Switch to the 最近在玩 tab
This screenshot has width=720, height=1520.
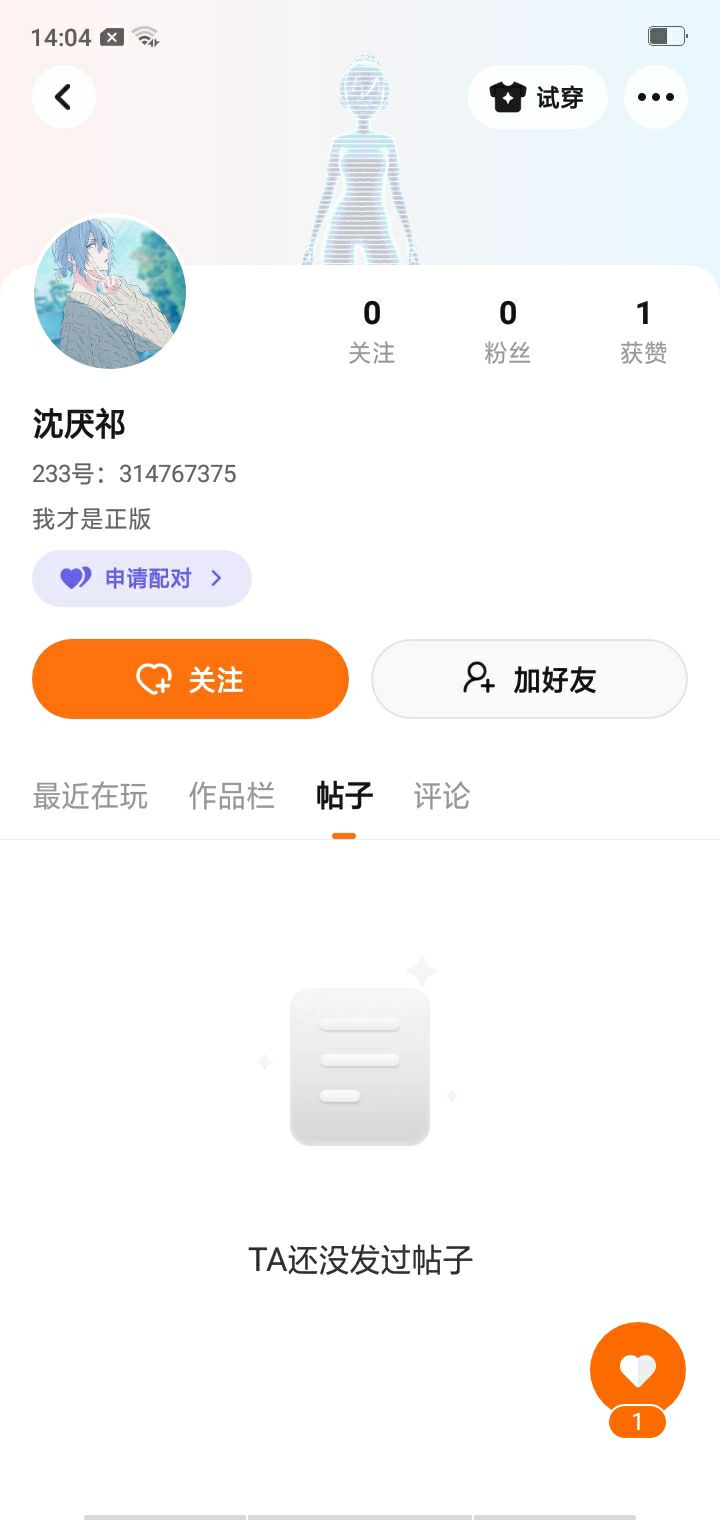pyautogui.click(x=90, y=796)
